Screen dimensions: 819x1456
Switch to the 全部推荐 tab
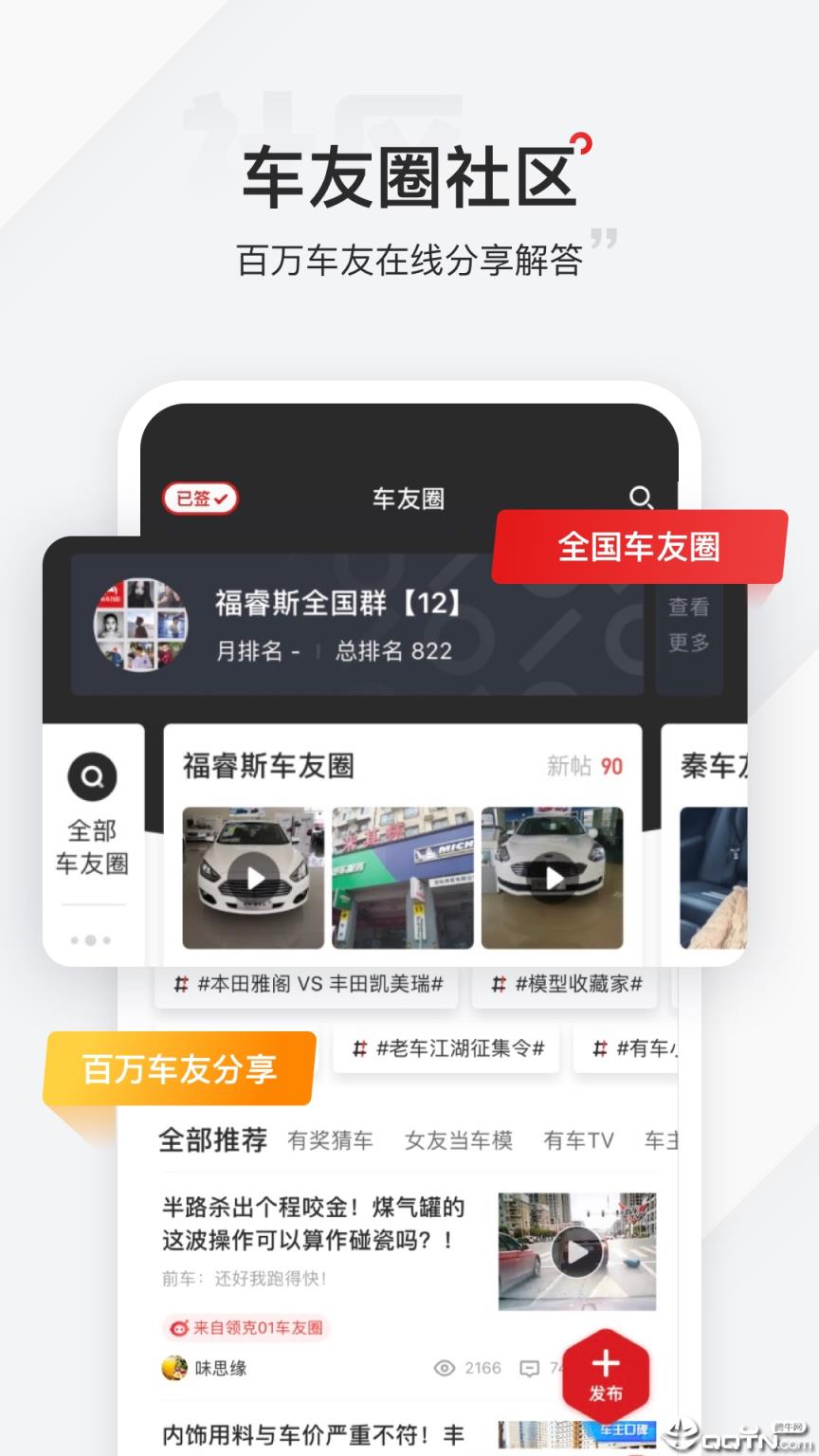point(212,1139)
